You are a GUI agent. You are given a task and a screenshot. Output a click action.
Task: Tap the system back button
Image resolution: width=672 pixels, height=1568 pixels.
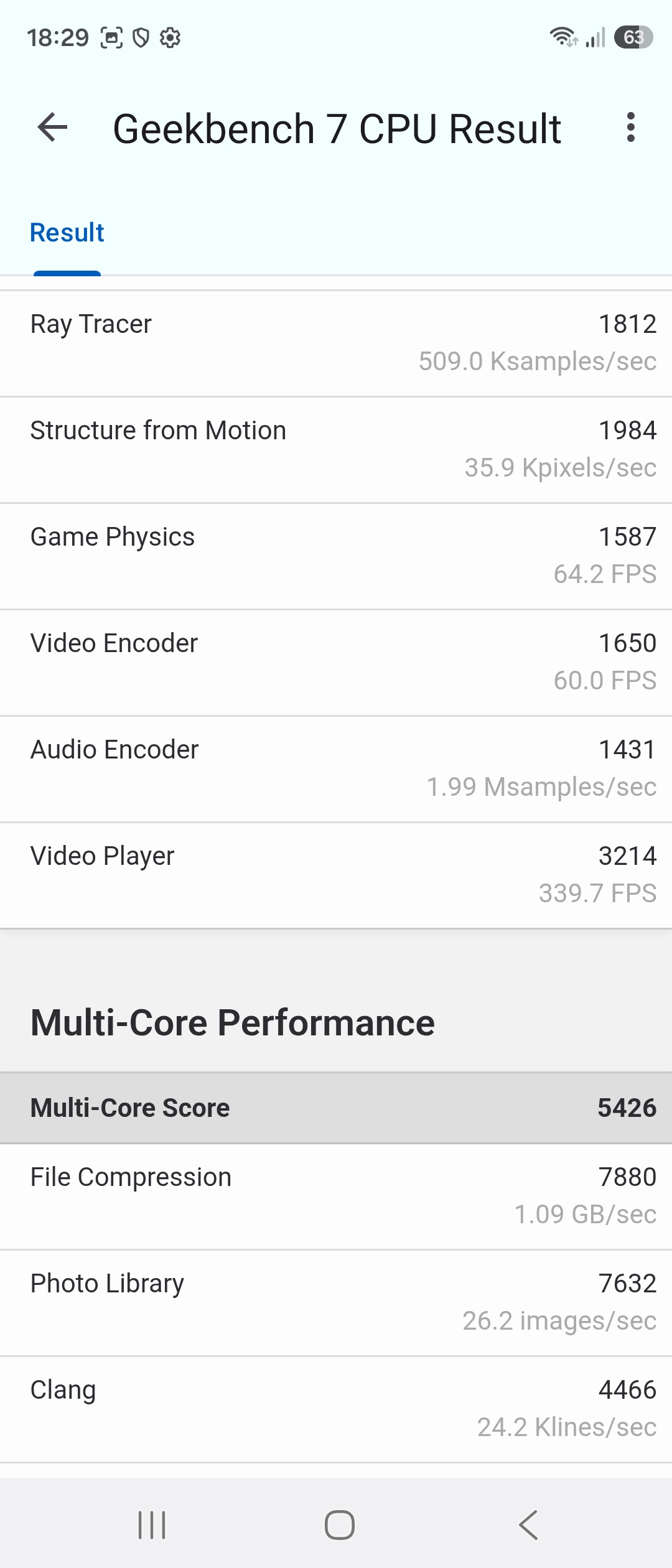pos(528,1524)
